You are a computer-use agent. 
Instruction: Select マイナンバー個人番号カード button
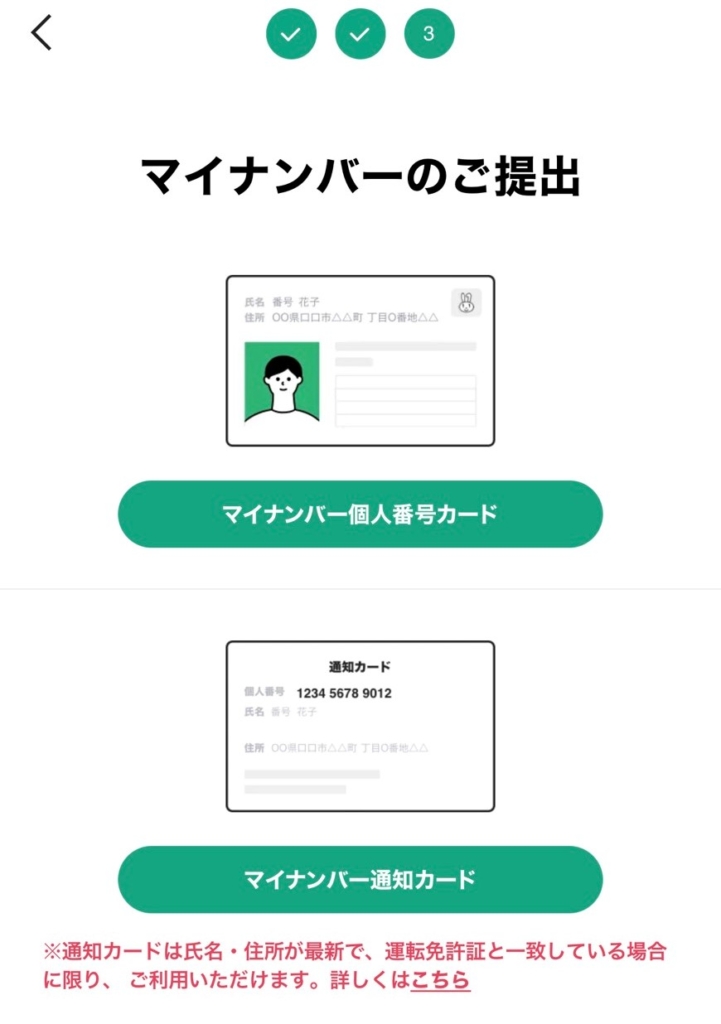(x=360, y=514)
